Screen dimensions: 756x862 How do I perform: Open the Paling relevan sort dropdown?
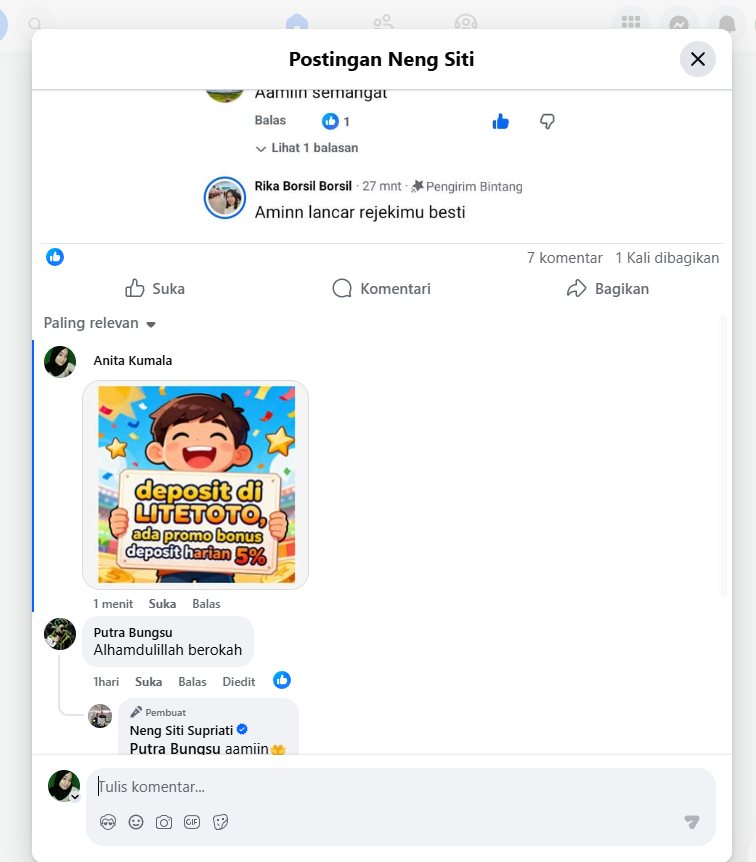point(100,323)
